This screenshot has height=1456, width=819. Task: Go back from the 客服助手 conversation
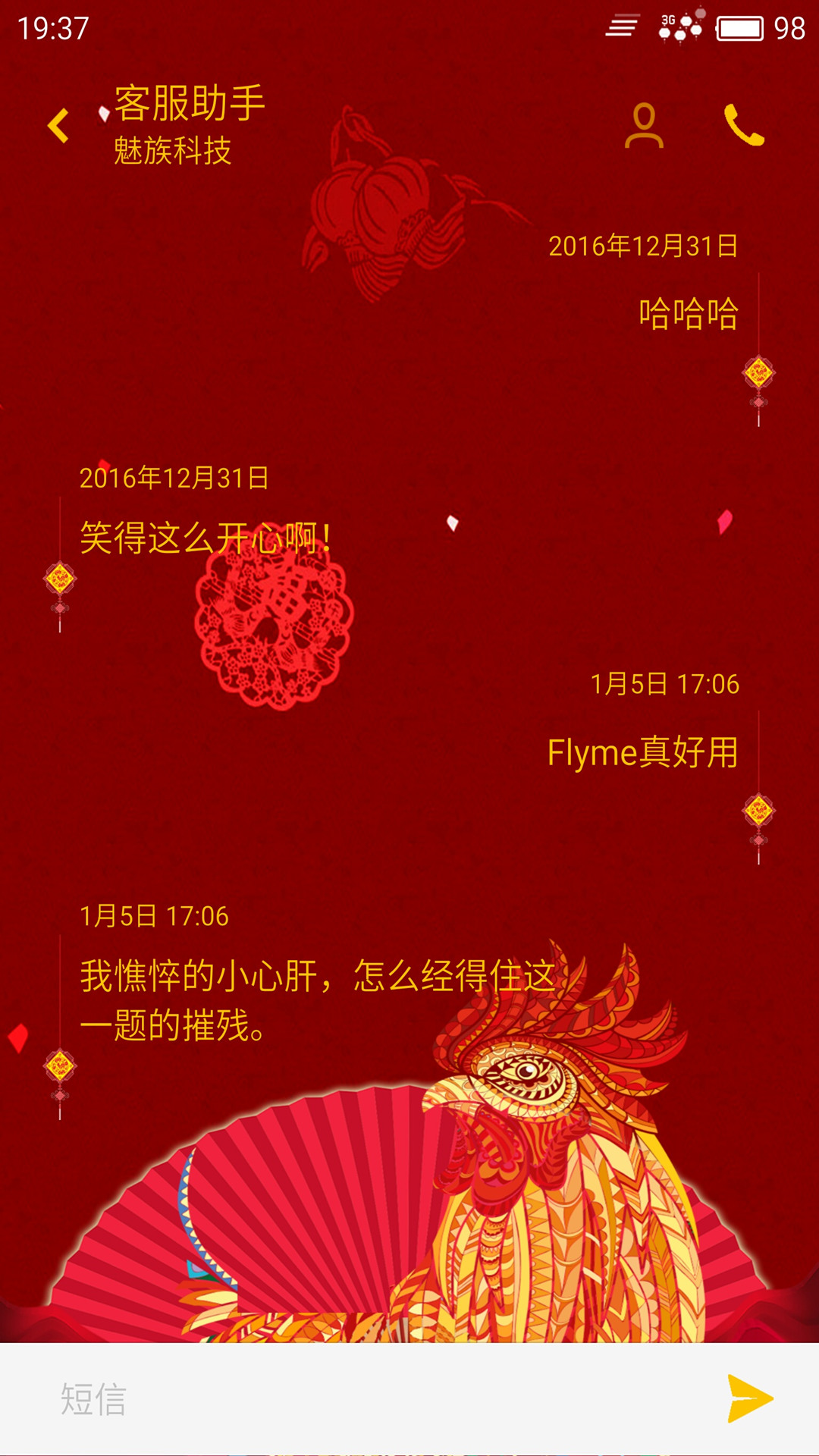pos(58,125)
